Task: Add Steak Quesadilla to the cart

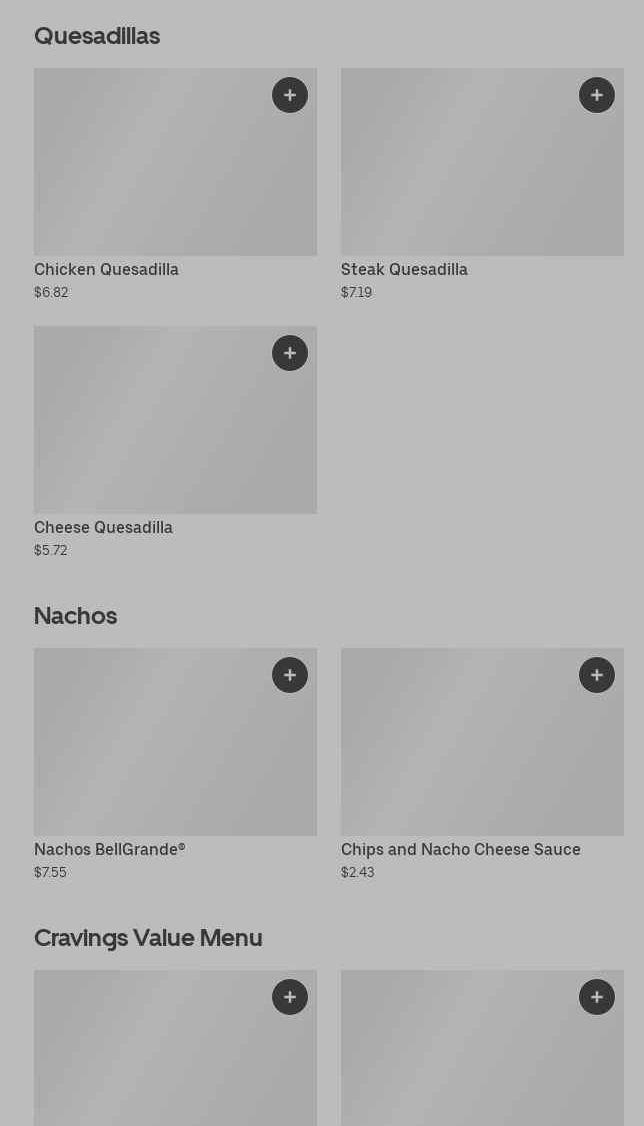Action: pos(597,95)
